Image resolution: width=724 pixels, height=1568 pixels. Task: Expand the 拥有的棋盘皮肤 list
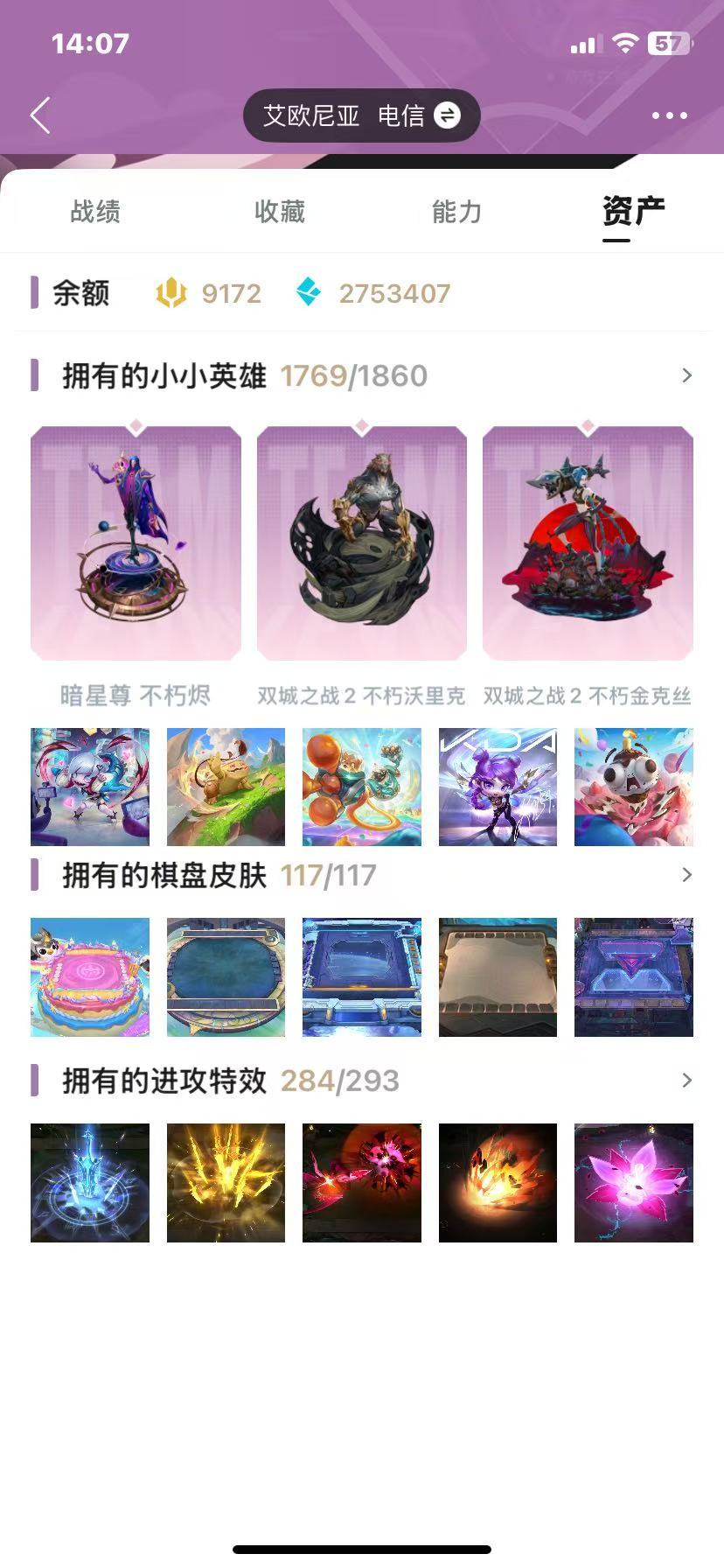point(686,875)
